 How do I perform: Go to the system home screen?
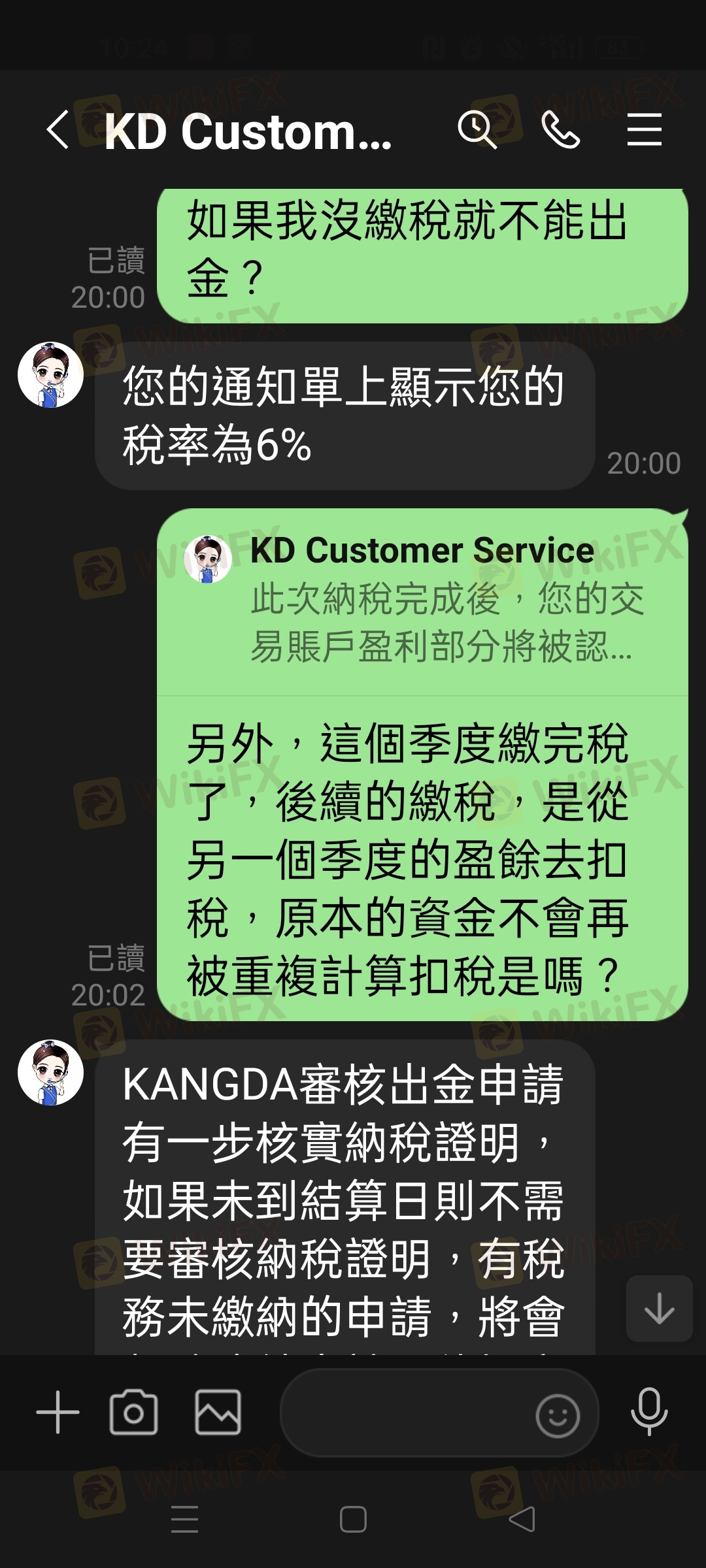pos(353,1519)
